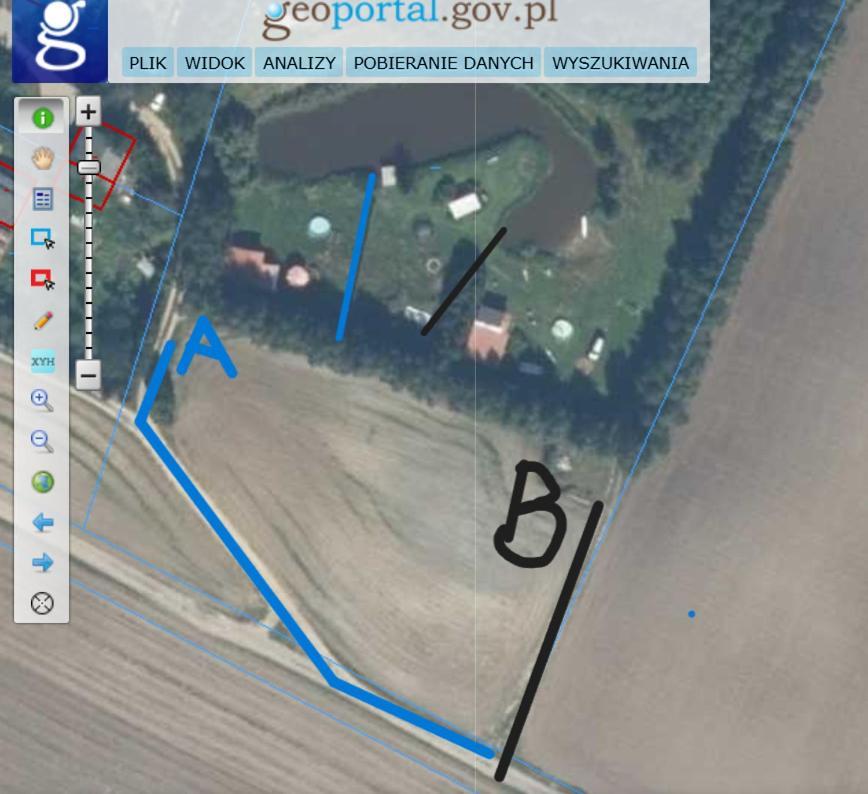This screenshot has height=794, width=868.
Task: Tap the crossed circle clear tool
Action: (x=42, y=603)
